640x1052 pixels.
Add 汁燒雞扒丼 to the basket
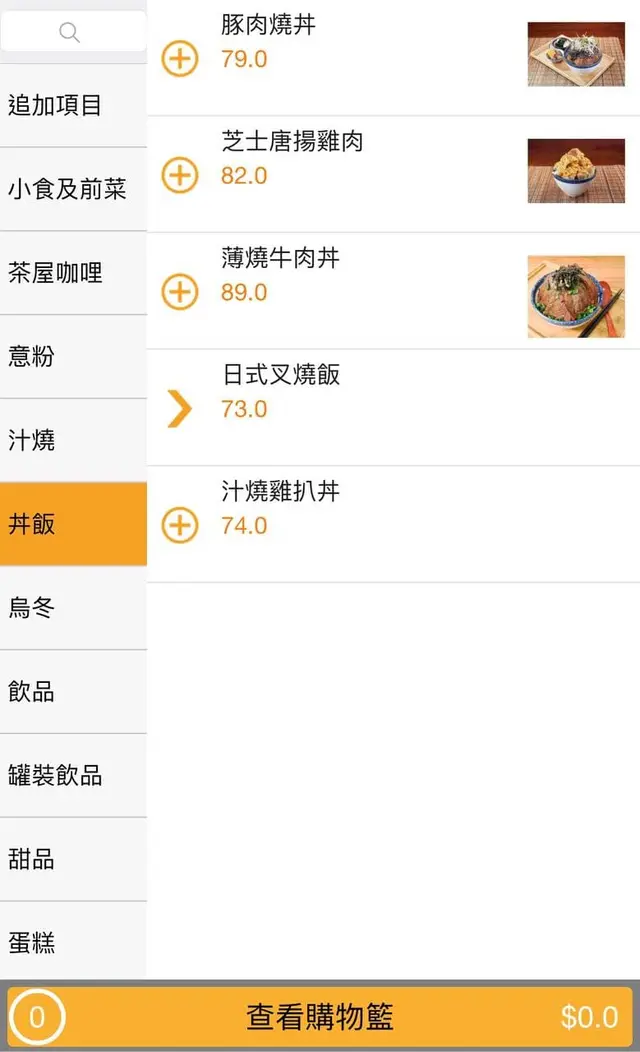click(x=180, y=525)
